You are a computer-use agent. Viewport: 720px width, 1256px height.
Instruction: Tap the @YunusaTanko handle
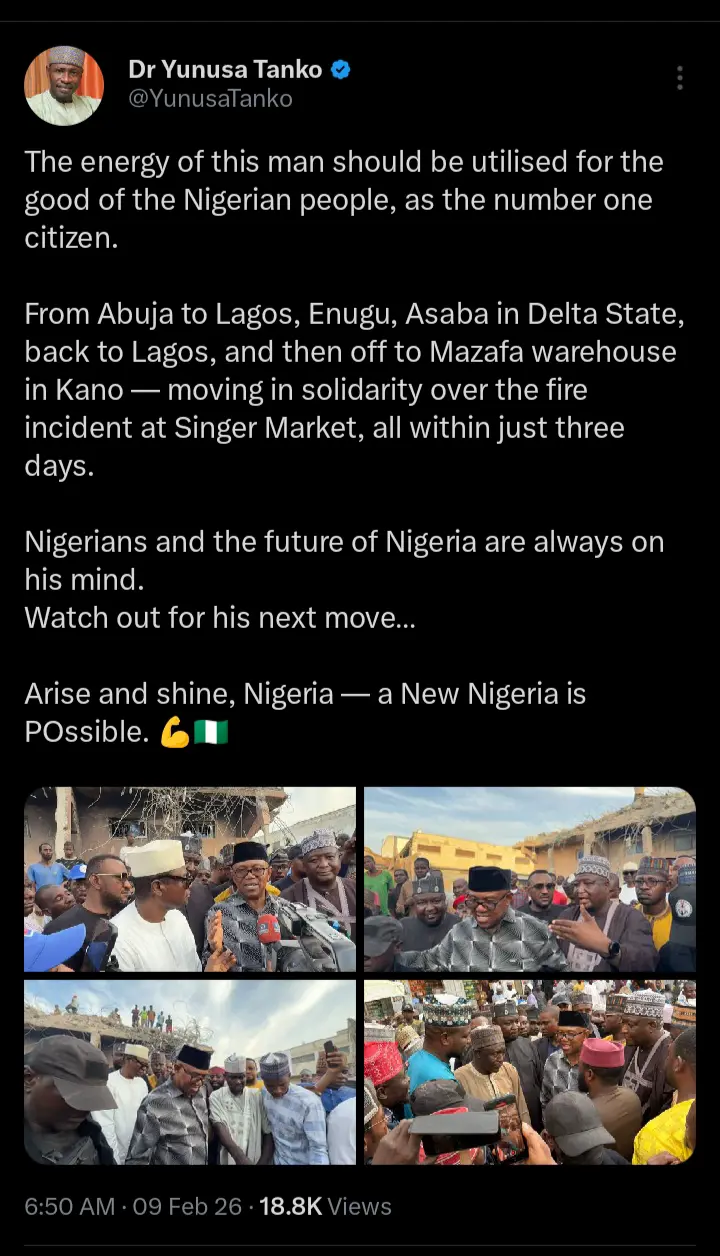click(210, 100)
